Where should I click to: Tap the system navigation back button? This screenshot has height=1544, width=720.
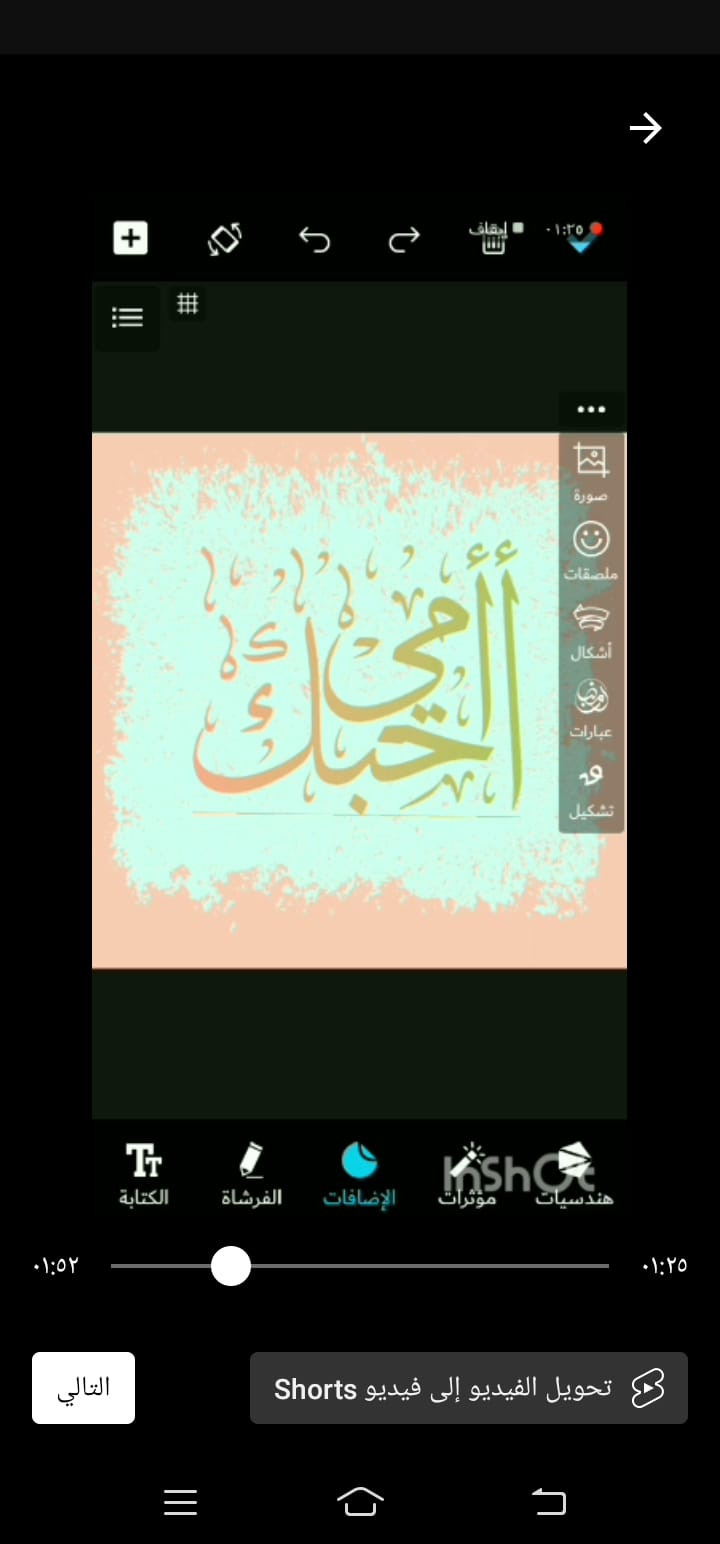[548, 1501]
